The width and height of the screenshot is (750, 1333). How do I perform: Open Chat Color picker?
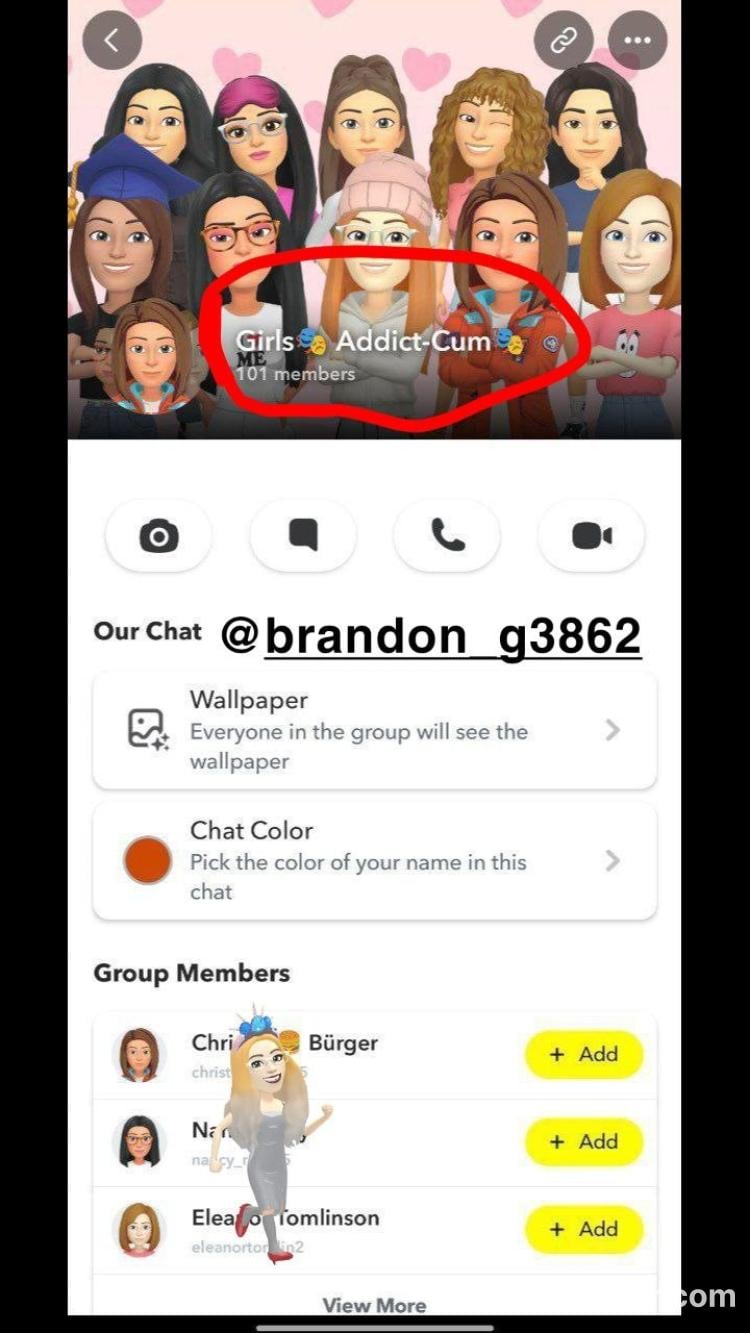click(x=374, y=861)
